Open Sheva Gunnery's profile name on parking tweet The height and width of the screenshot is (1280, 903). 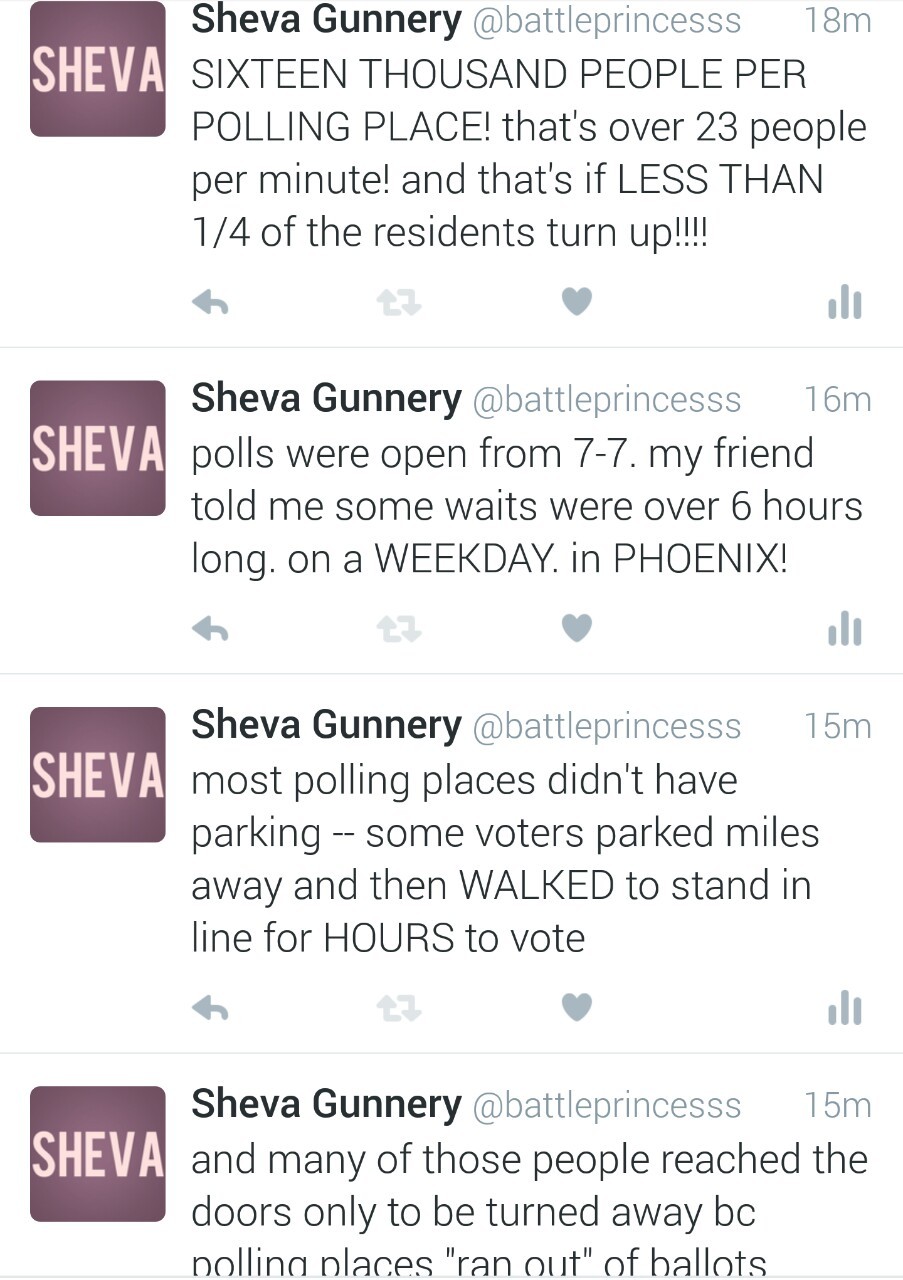click(326, 725)
